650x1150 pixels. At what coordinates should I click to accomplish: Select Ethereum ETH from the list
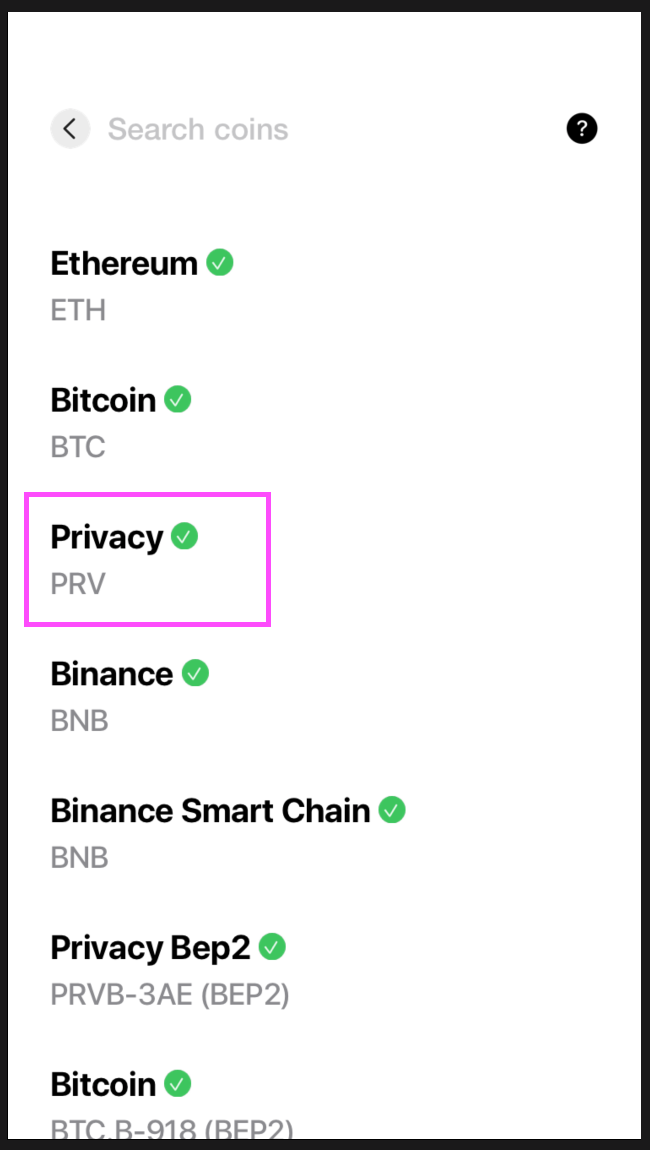coord(324,285)
